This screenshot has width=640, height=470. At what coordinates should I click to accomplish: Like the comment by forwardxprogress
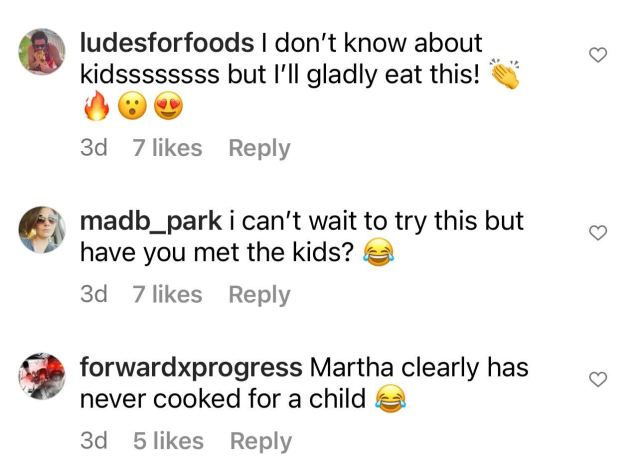pyautogui.click(x=597, y=379)
